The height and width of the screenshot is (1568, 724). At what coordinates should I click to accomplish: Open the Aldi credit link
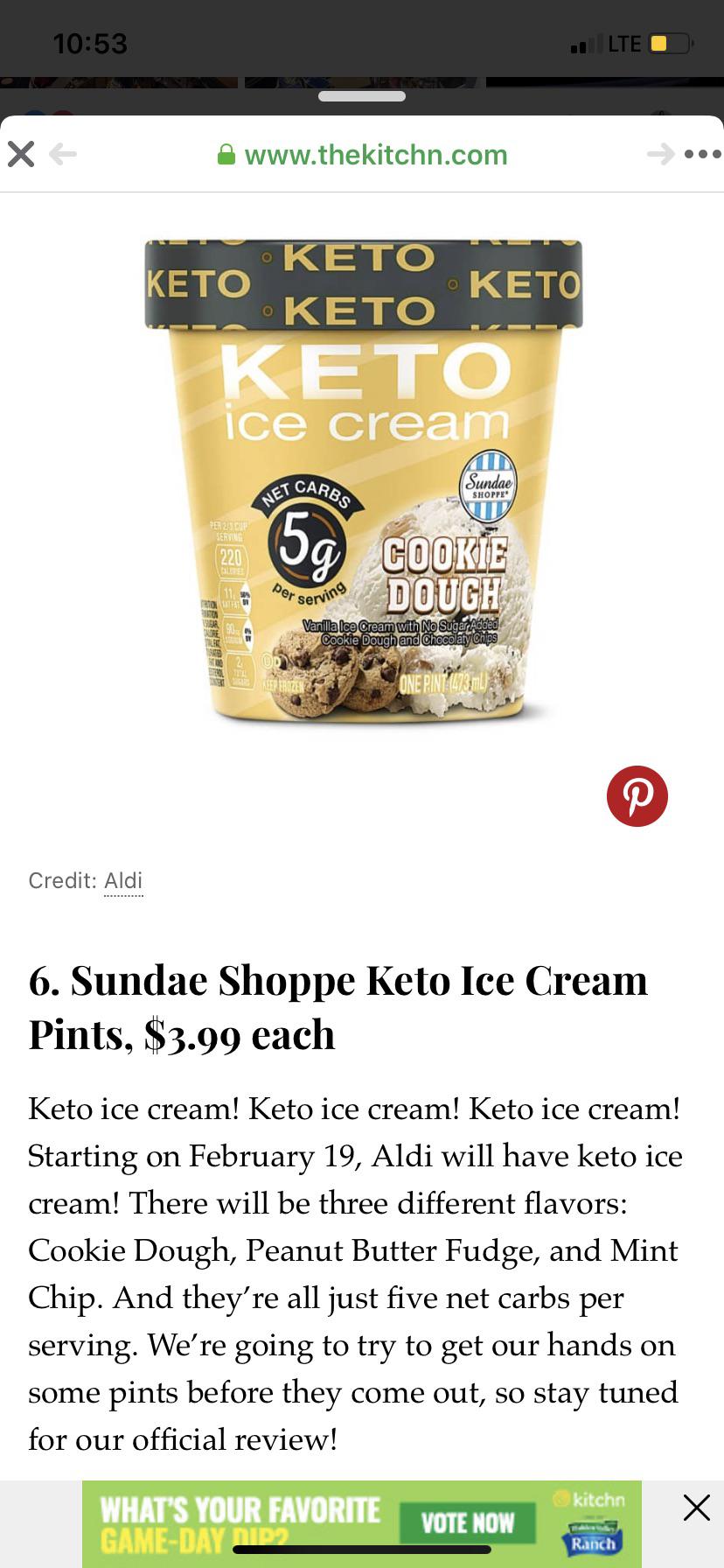123,880
